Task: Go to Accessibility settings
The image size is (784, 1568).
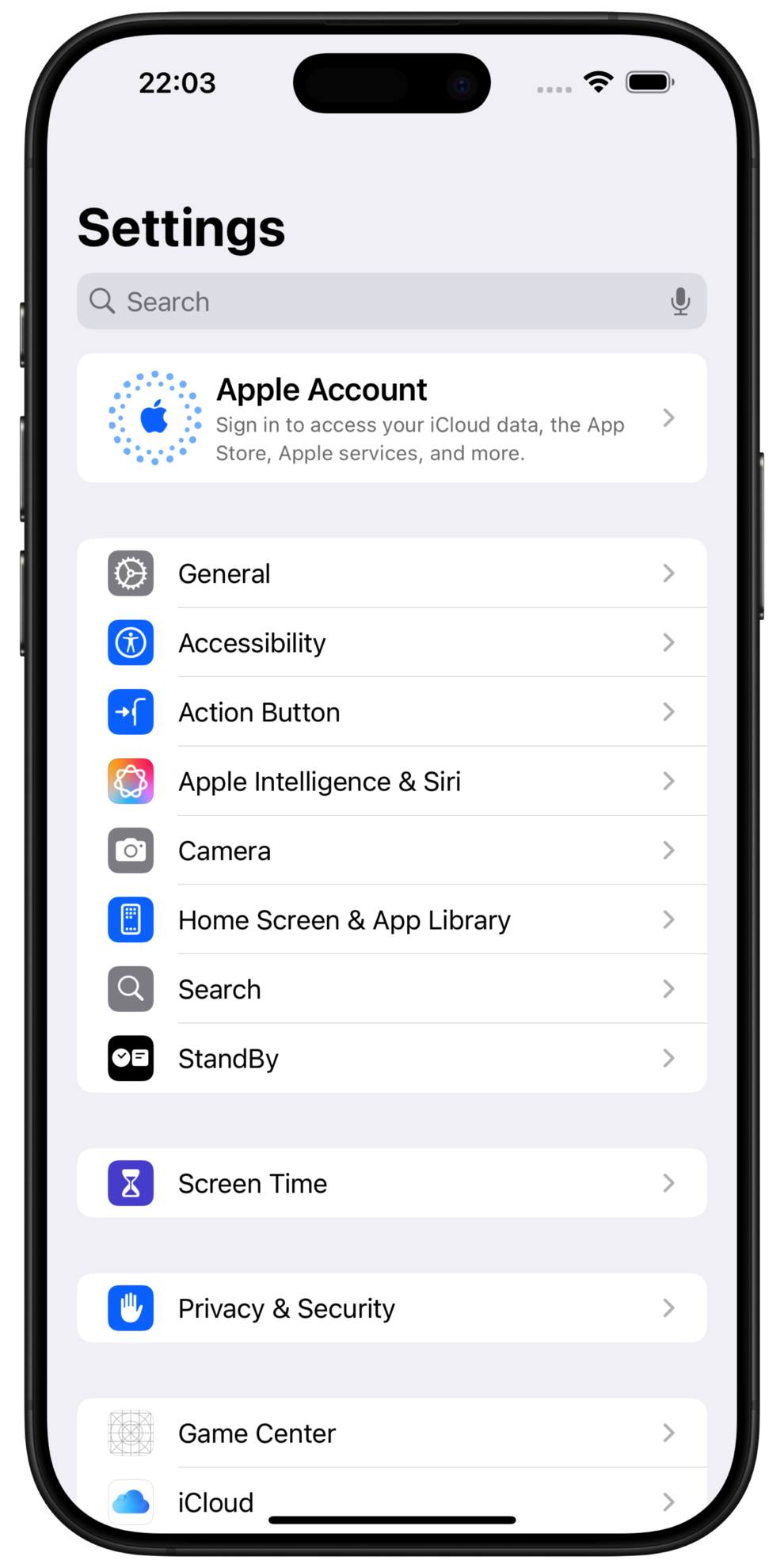Action: 391,643
